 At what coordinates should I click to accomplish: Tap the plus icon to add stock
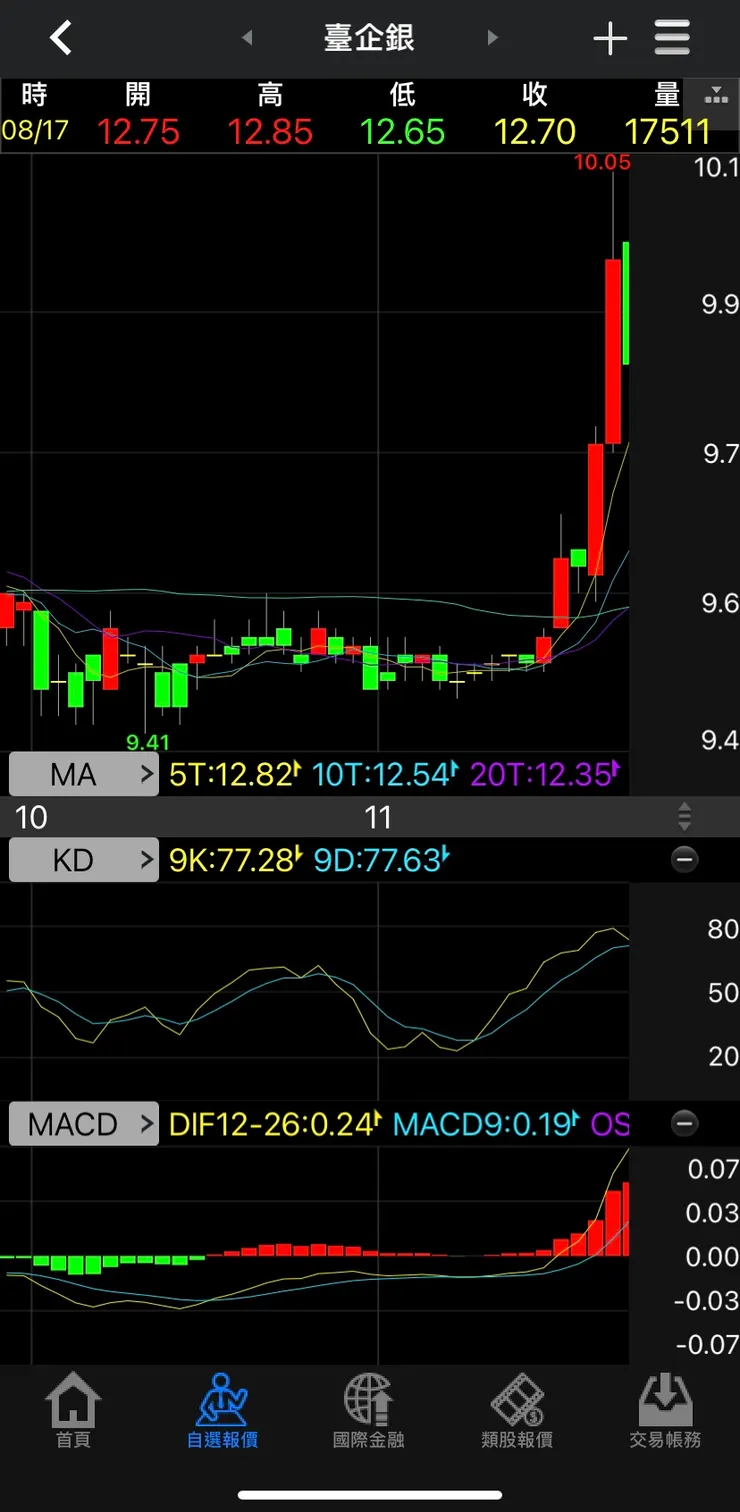click(x=610, y=39)
